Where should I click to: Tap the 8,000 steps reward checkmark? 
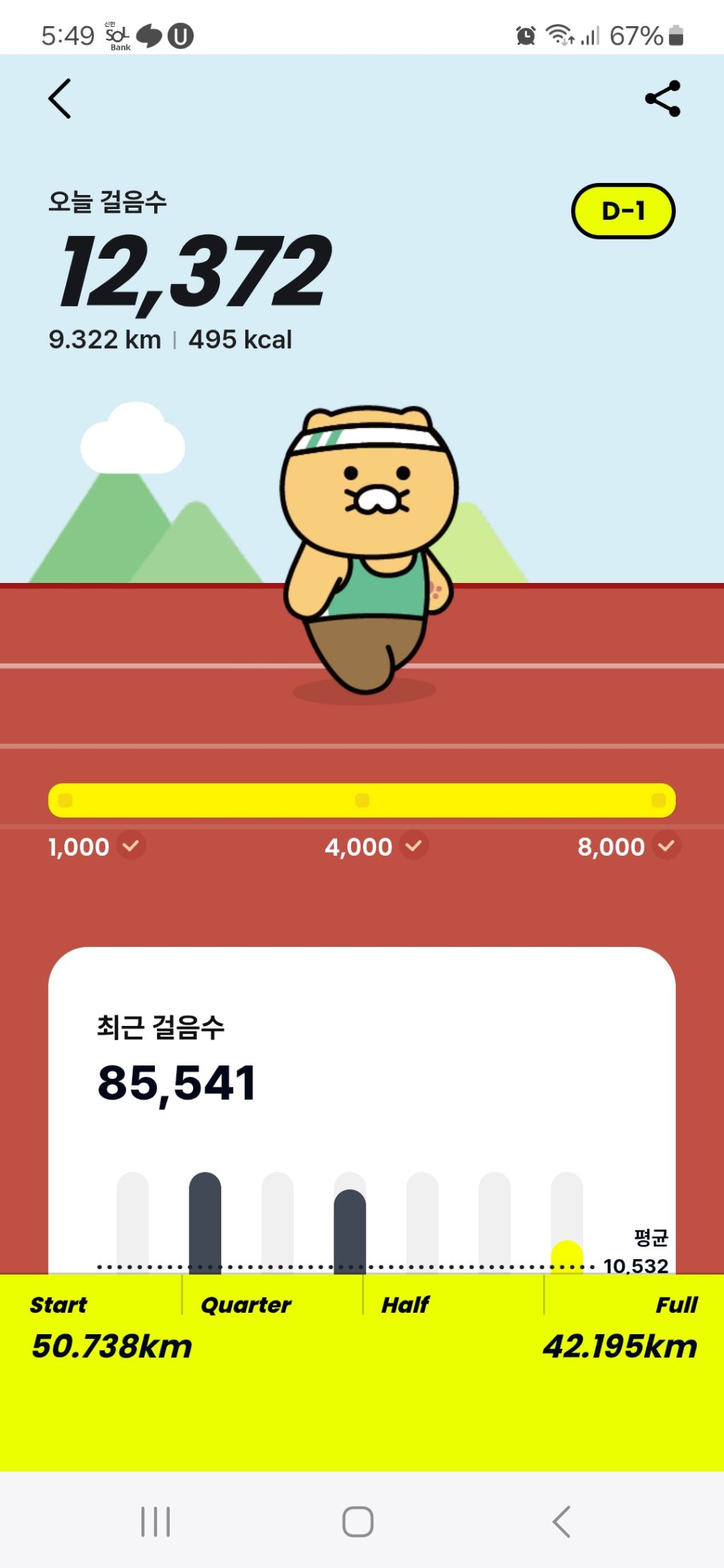tap(665, 847)
